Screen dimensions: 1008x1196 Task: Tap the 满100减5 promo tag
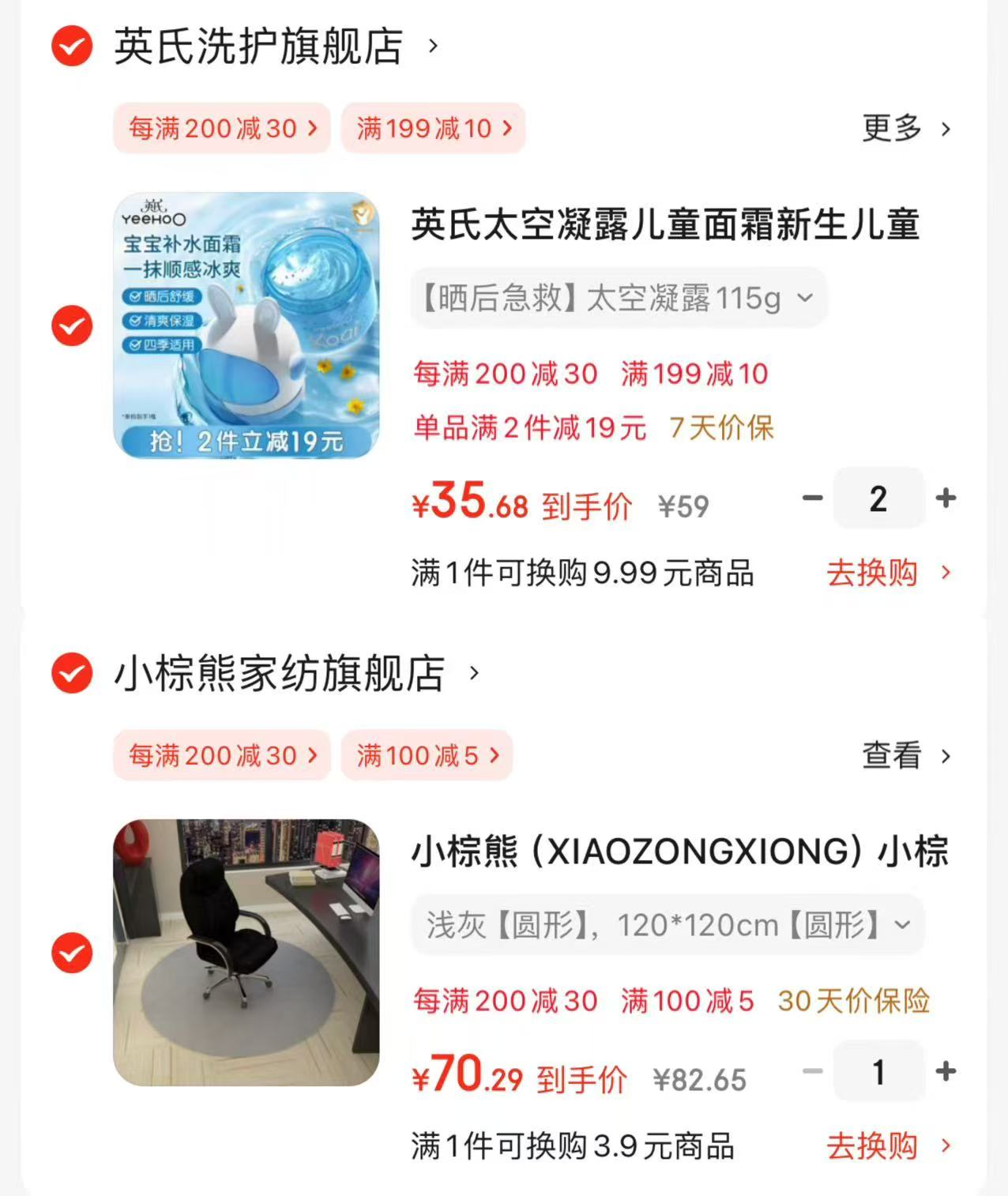coord(426,755)
